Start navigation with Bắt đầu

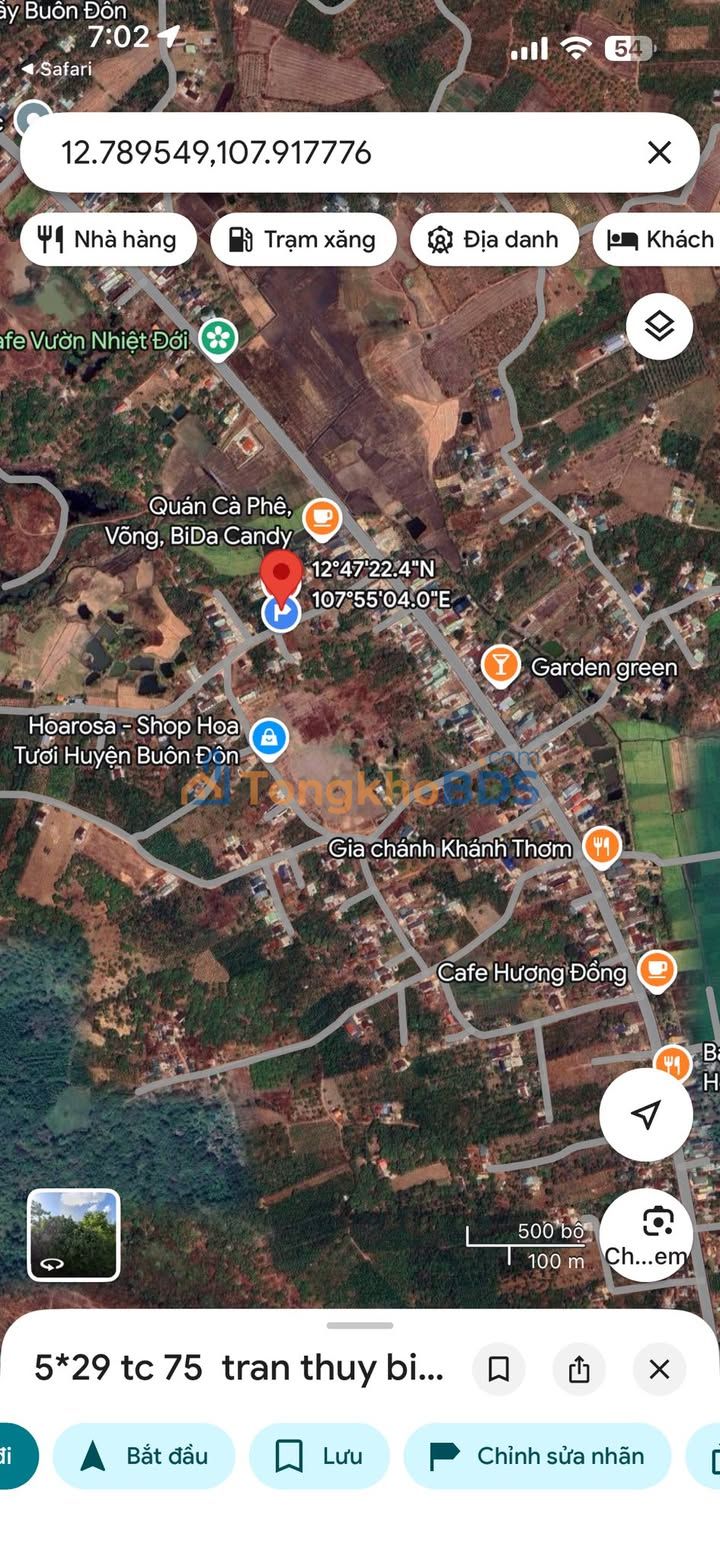(144, 1456)
